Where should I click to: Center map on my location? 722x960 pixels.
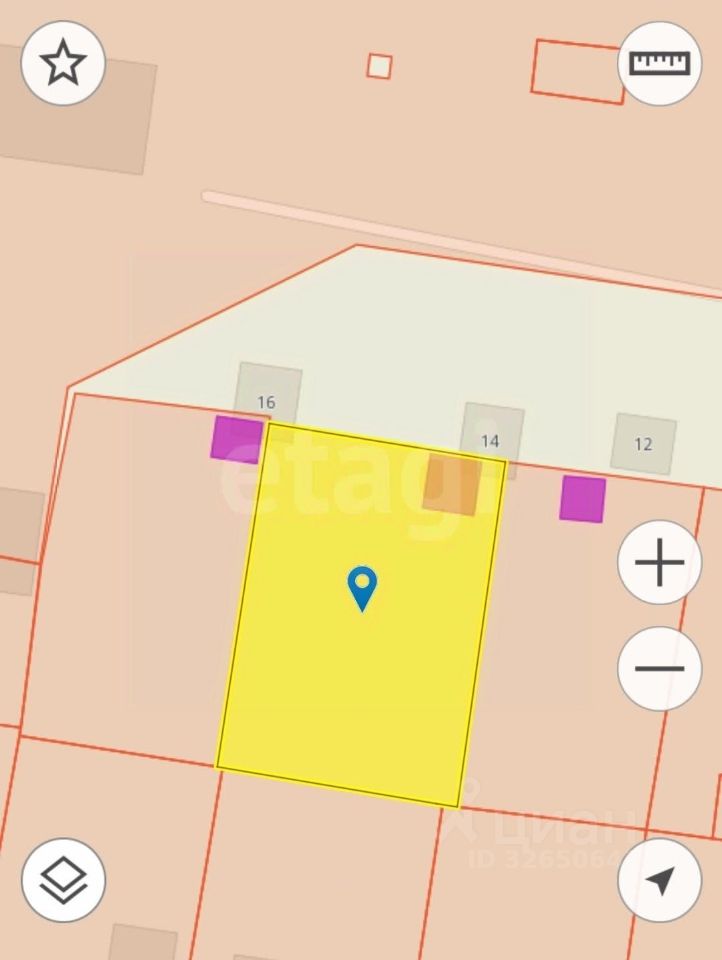pos(660,880)
